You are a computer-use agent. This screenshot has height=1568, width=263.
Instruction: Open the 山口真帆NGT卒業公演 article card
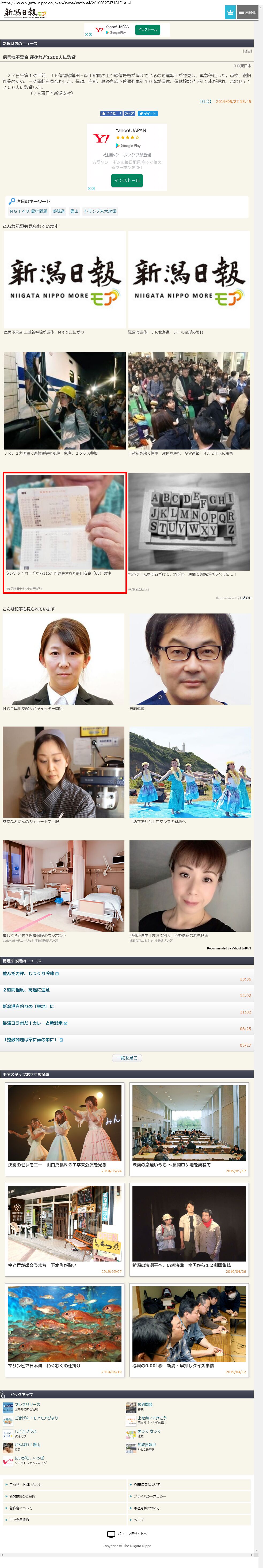point(65,1129)
